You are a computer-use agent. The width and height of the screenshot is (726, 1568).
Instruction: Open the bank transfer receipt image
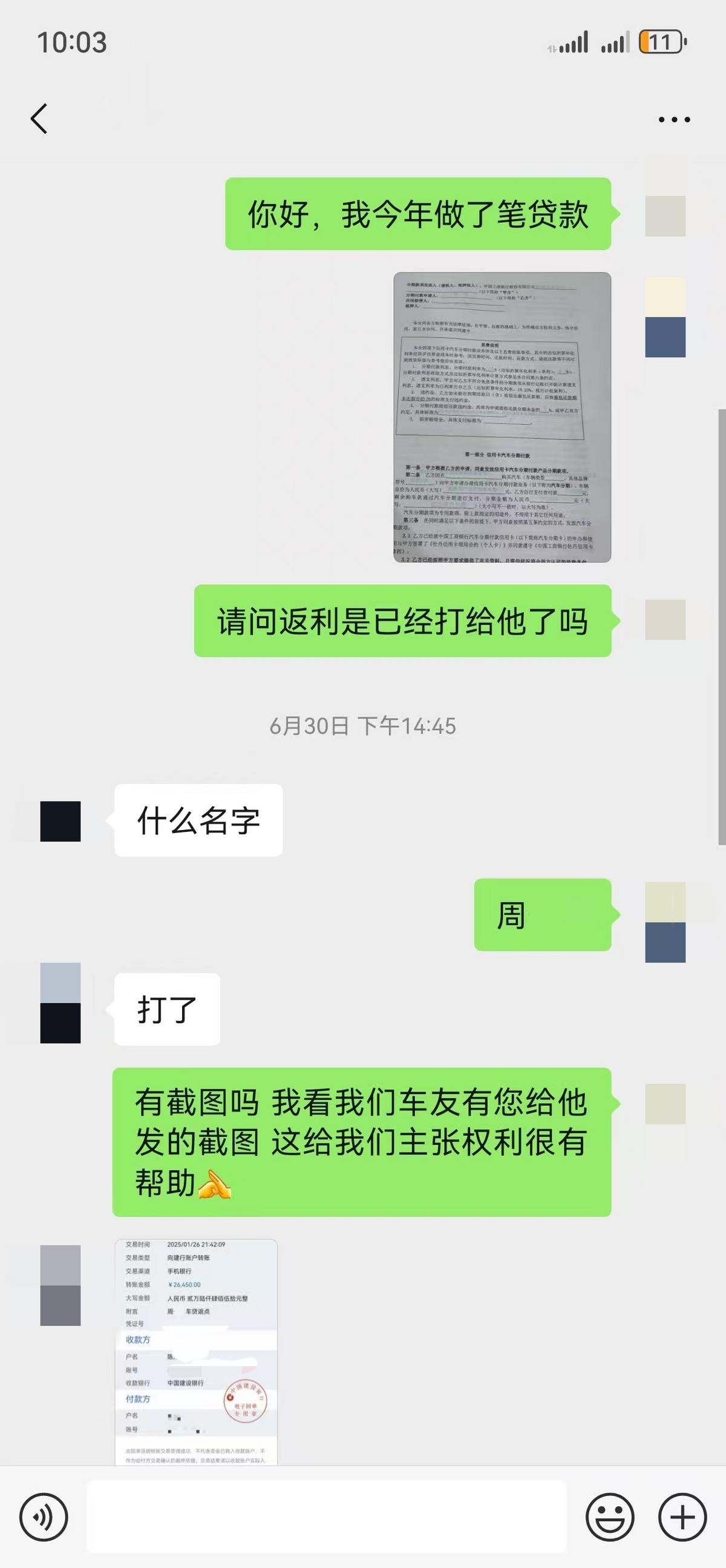196,1351
